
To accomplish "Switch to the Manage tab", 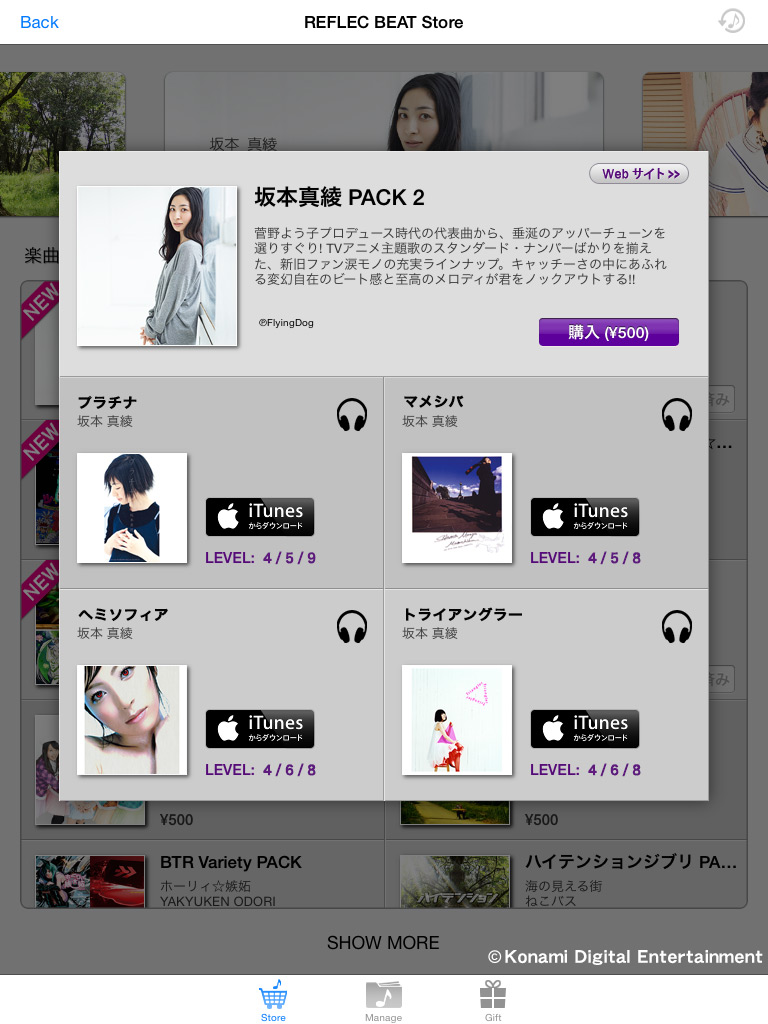I will click(x=383, y=1000).
